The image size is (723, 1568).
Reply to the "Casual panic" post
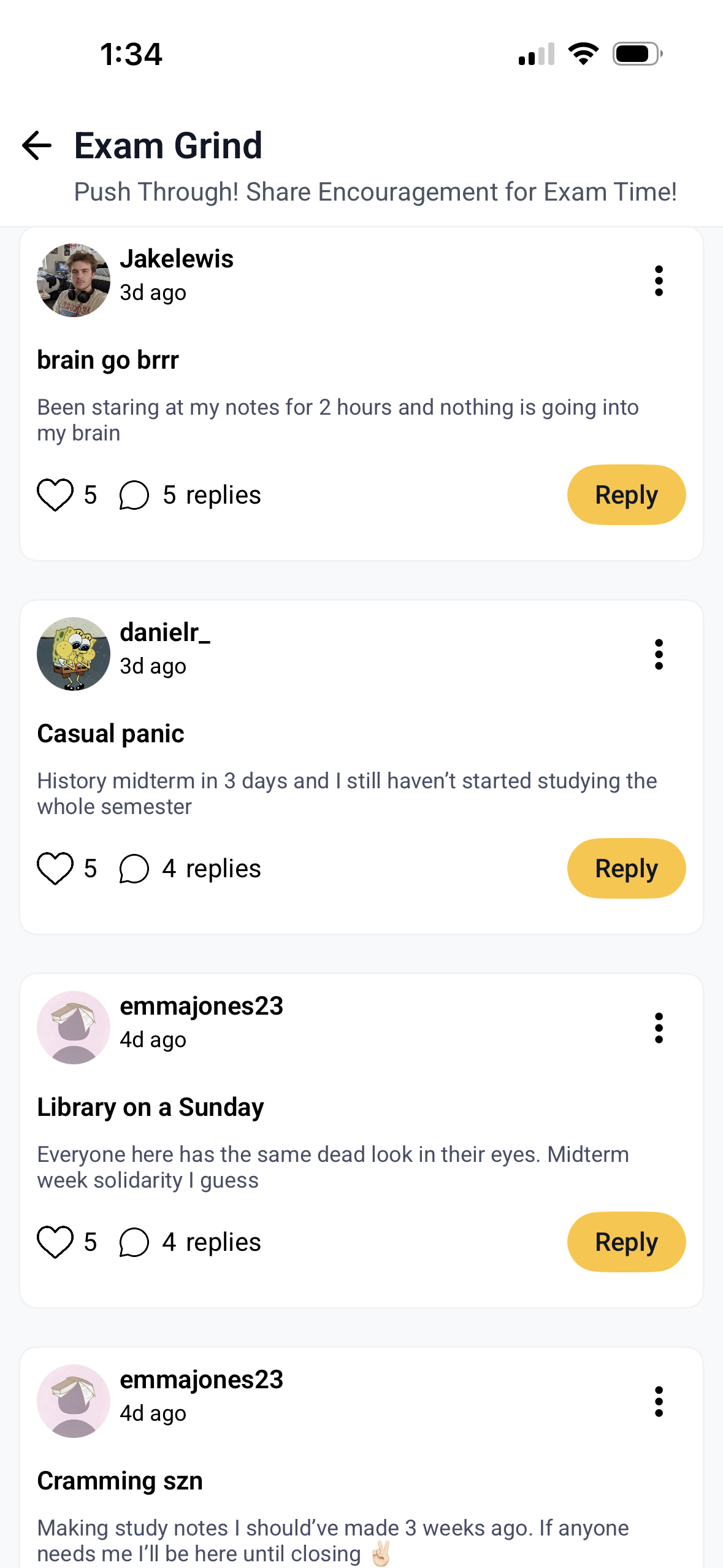coord(626,868)
